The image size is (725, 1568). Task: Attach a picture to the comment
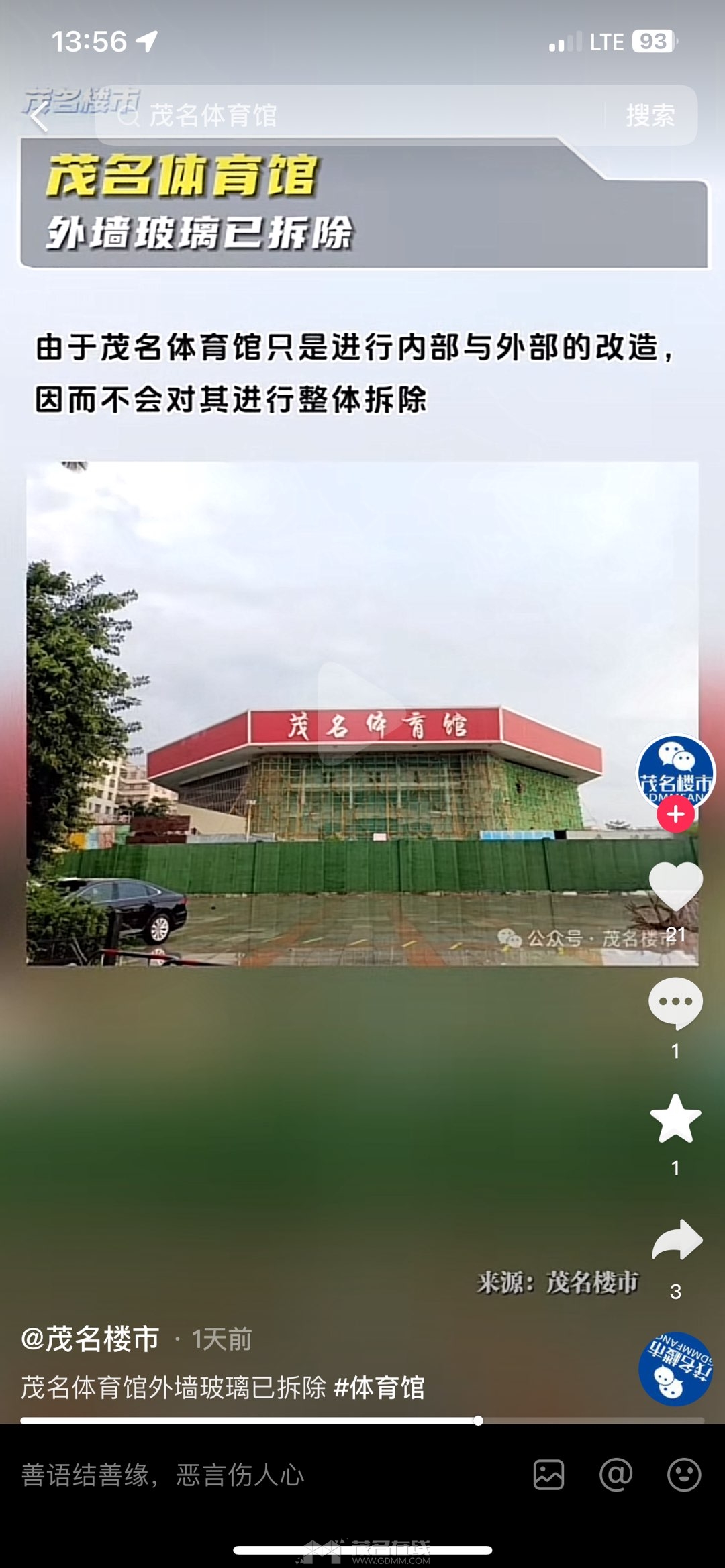click(548, 1475)
